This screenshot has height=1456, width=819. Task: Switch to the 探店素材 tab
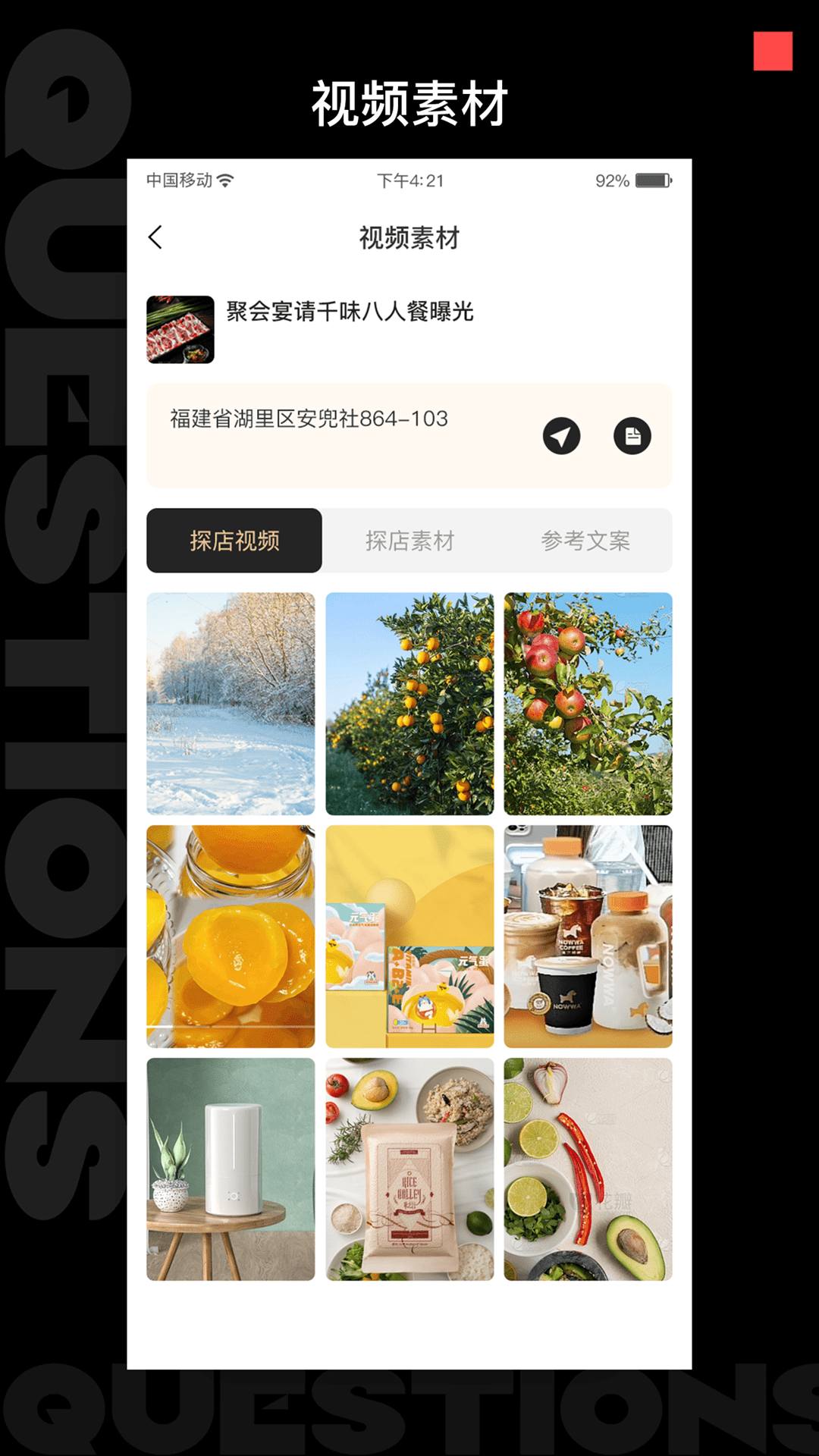tap(409, 541)
